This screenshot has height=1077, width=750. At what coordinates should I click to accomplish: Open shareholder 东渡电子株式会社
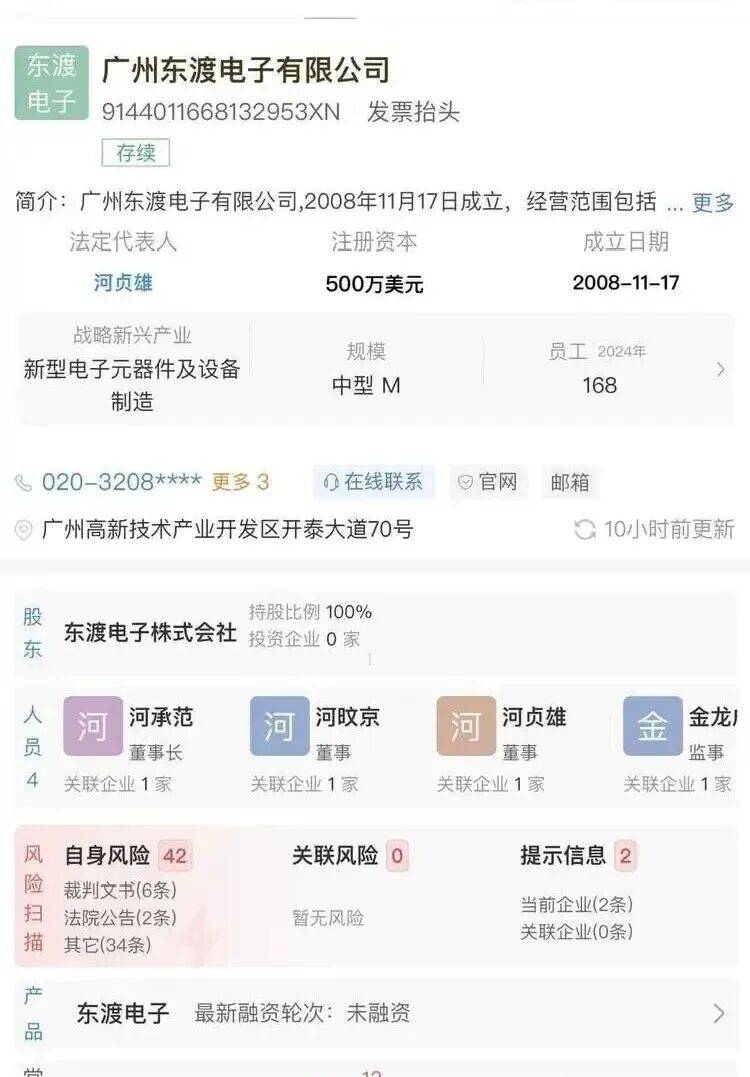click(150, 632)
